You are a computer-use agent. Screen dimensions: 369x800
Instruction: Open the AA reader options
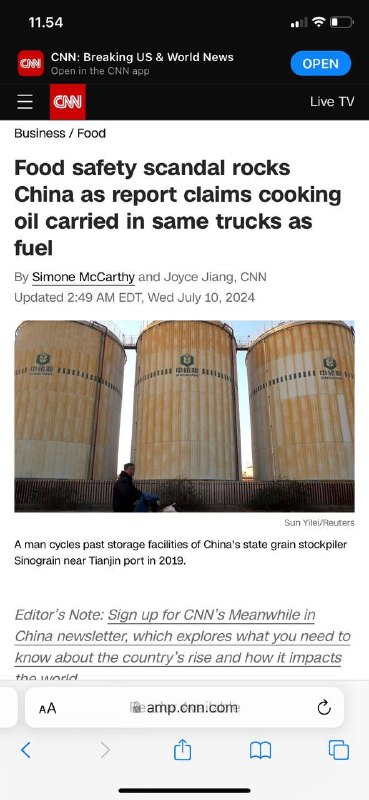pos(47,708)
